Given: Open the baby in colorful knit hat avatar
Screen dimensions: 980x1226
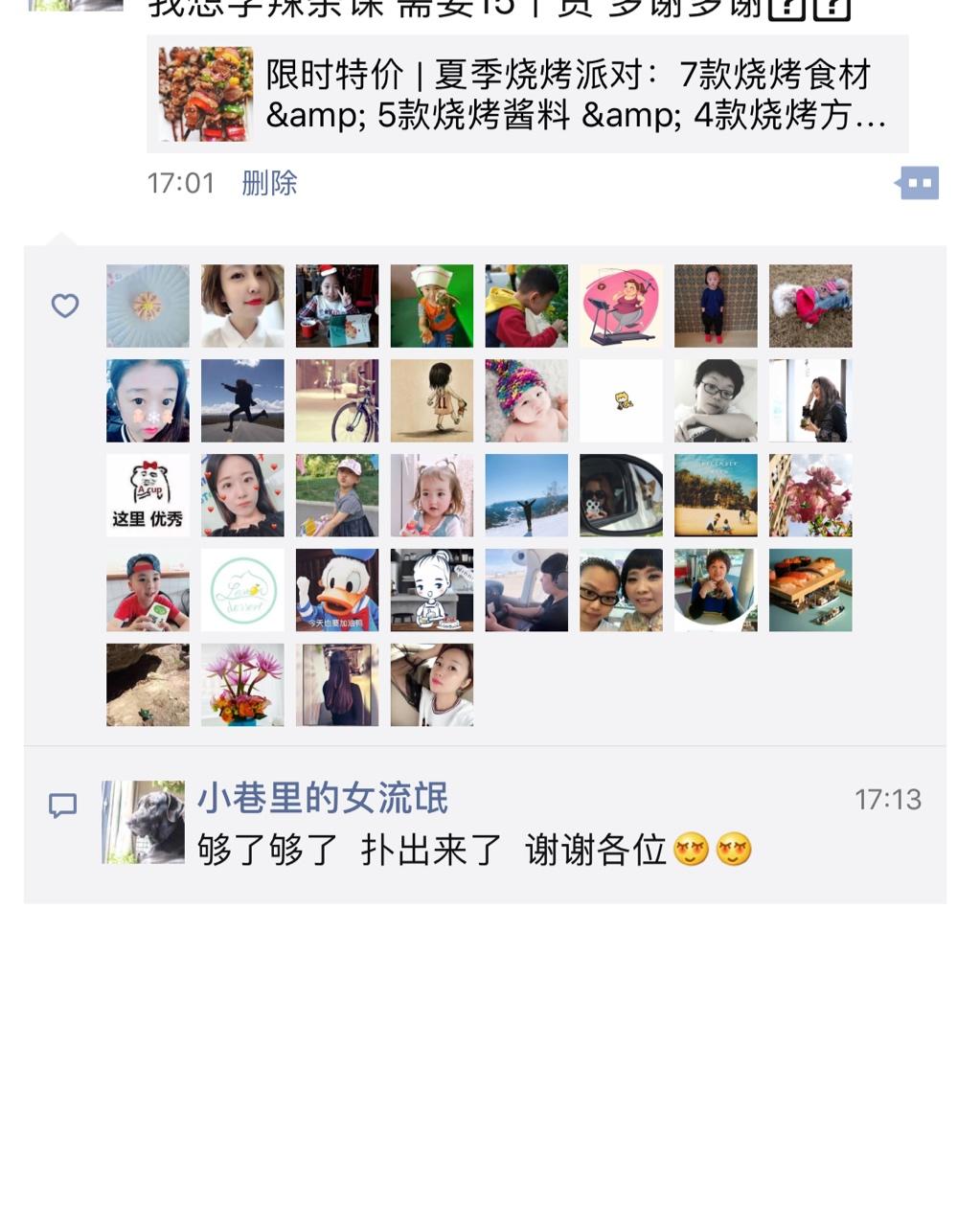Looking at the screenshot, I should coord(526,400).
